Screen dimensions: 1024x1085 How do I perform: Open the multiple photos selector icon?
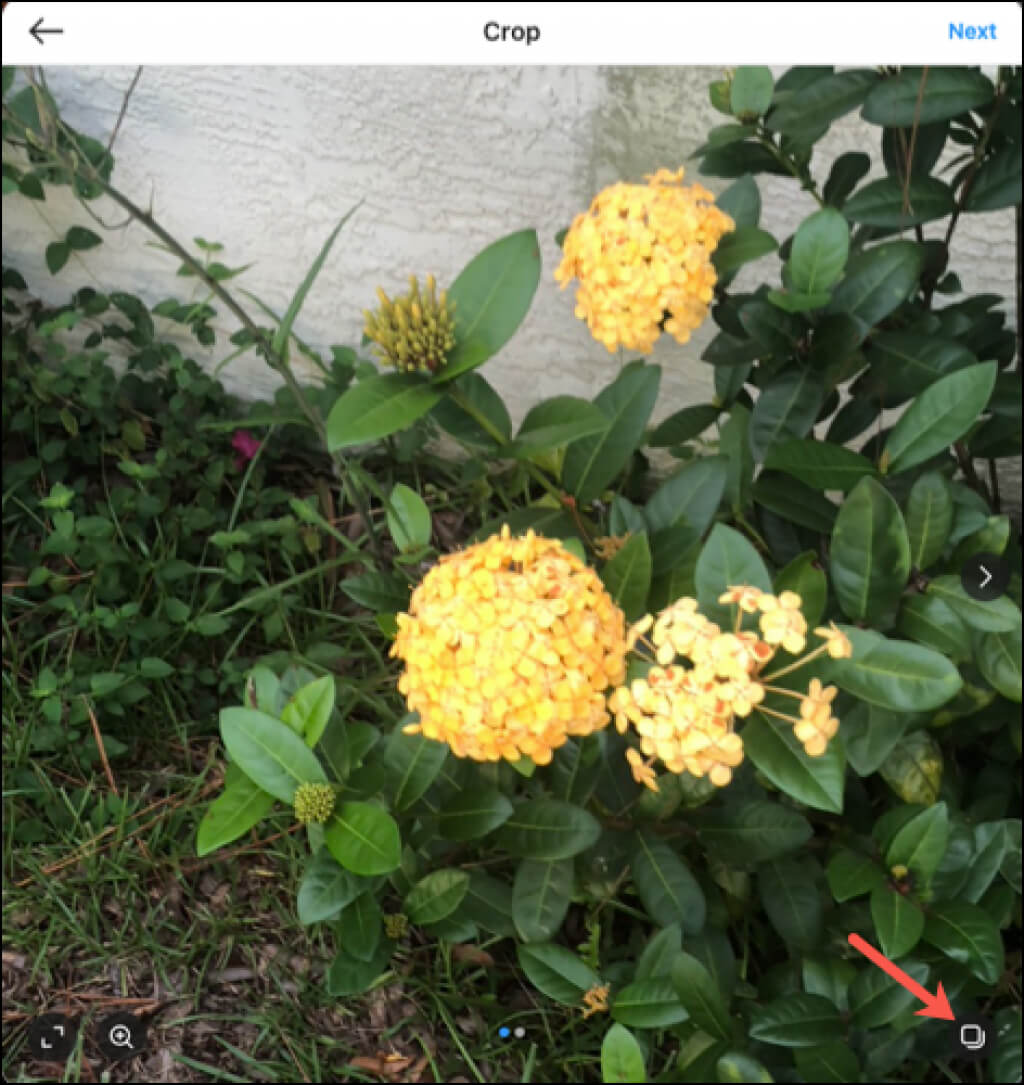[x=971, y=1037]
